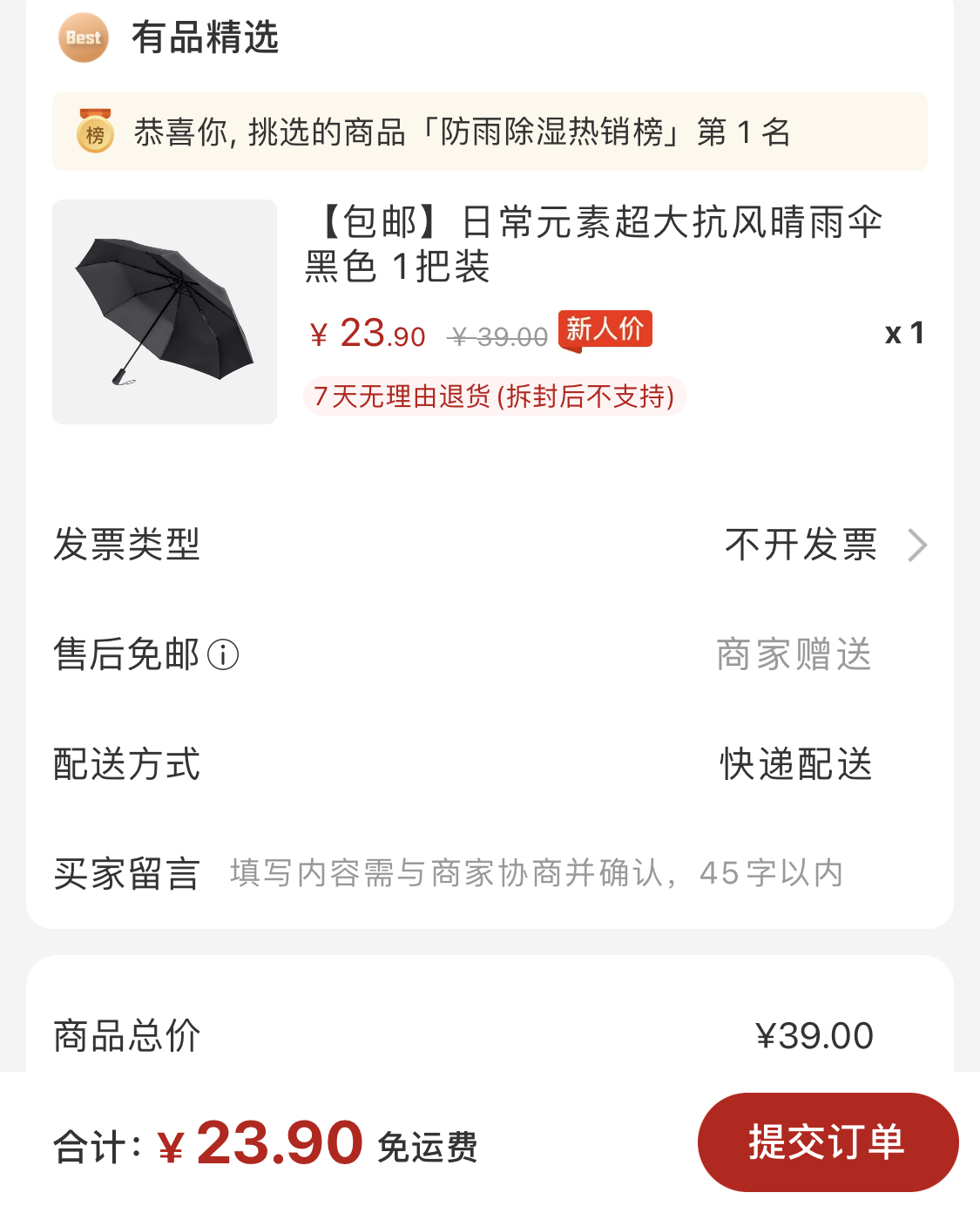Tap the 7天无理由退货 return policy tag
The image size is (980, 1213).
(495, 397)
